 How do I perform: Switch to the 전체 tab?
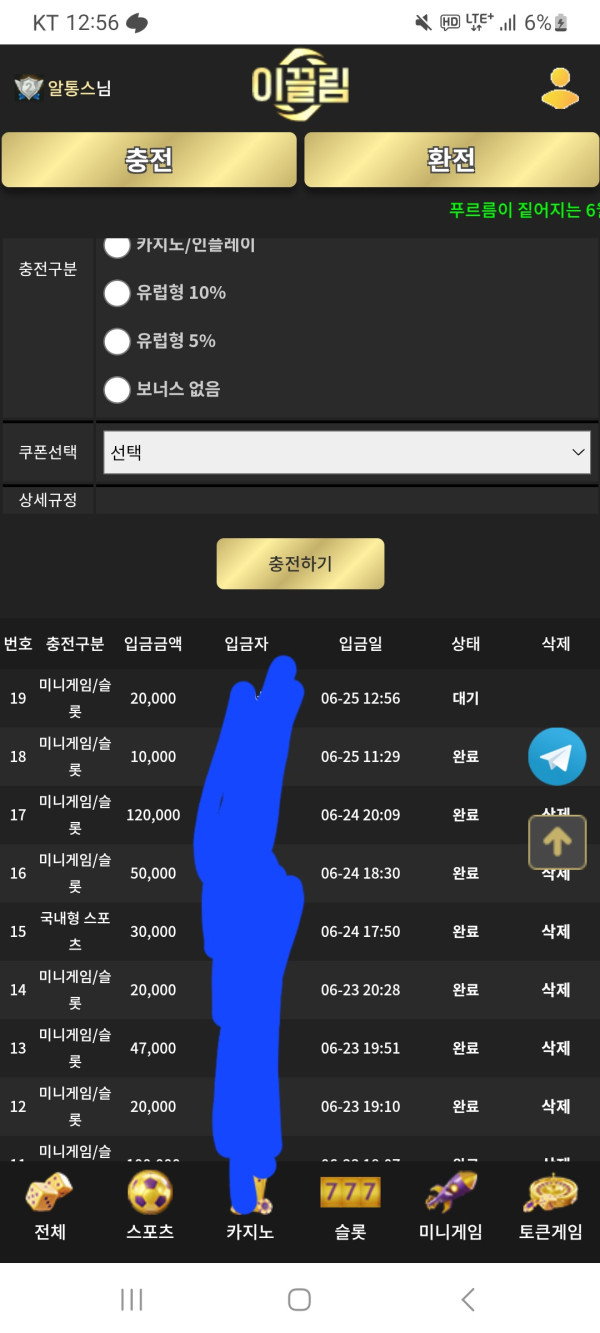tap(49, 1207)
